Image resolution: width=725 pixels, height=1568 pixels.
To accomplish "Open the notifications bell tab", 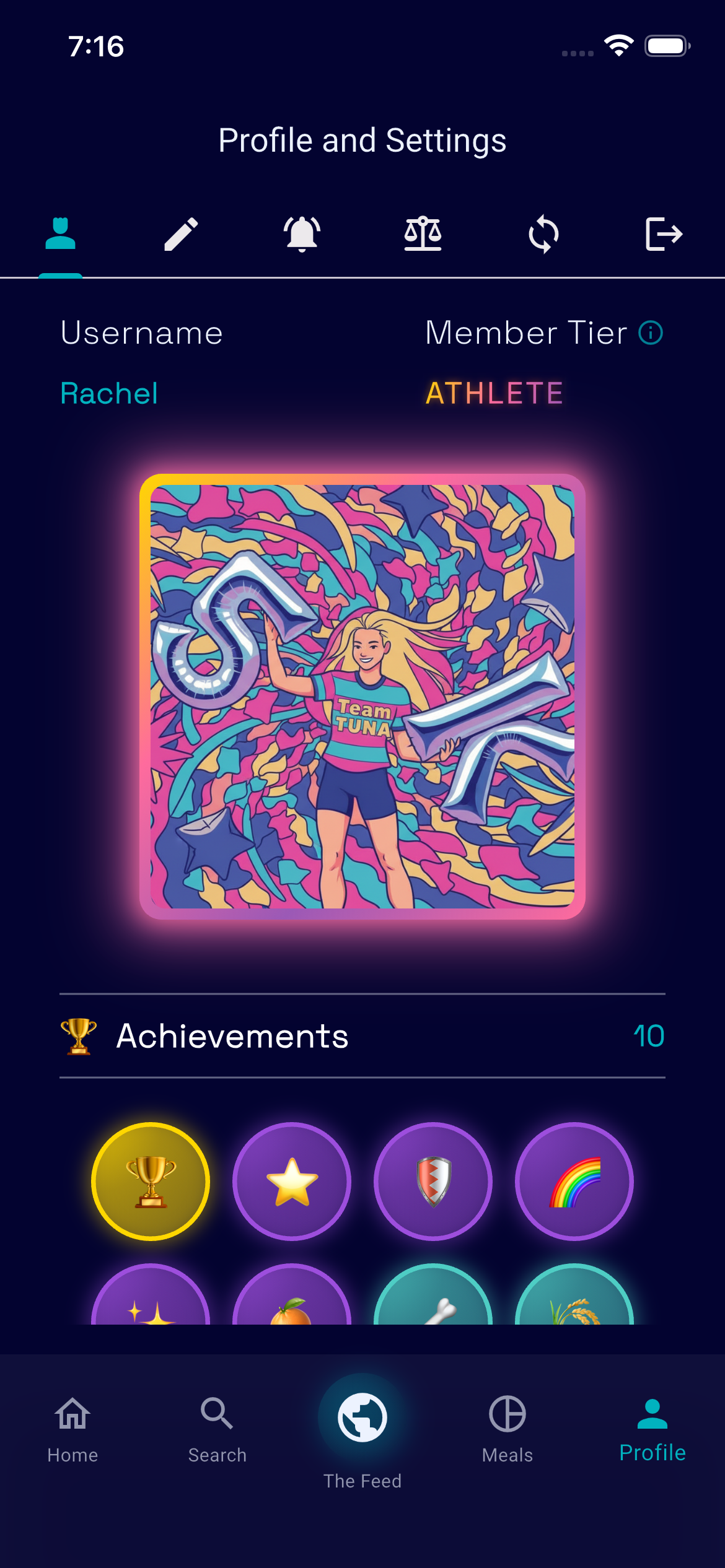I will (x=302, y=234).
